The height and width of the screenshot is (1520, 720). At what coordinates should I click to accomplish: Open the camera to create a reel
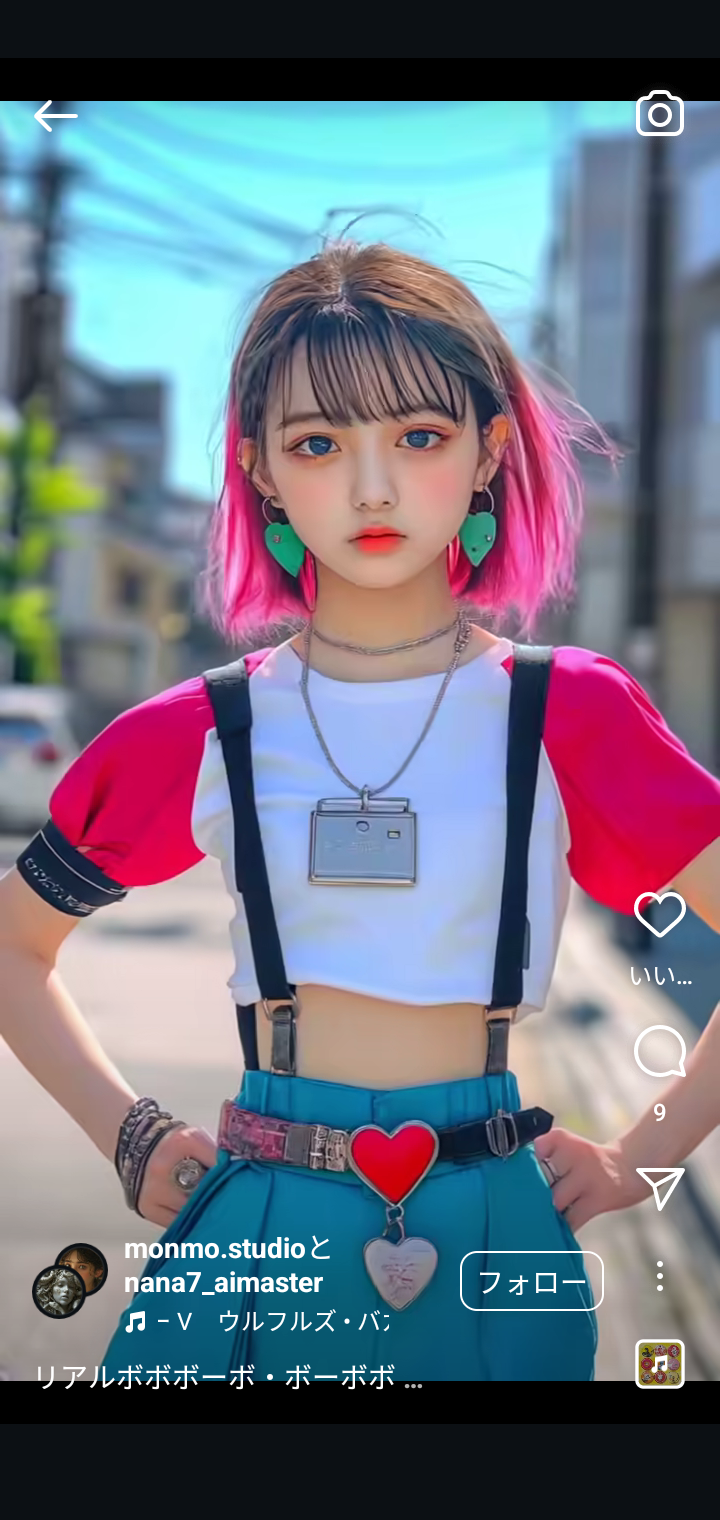(660, 114)
